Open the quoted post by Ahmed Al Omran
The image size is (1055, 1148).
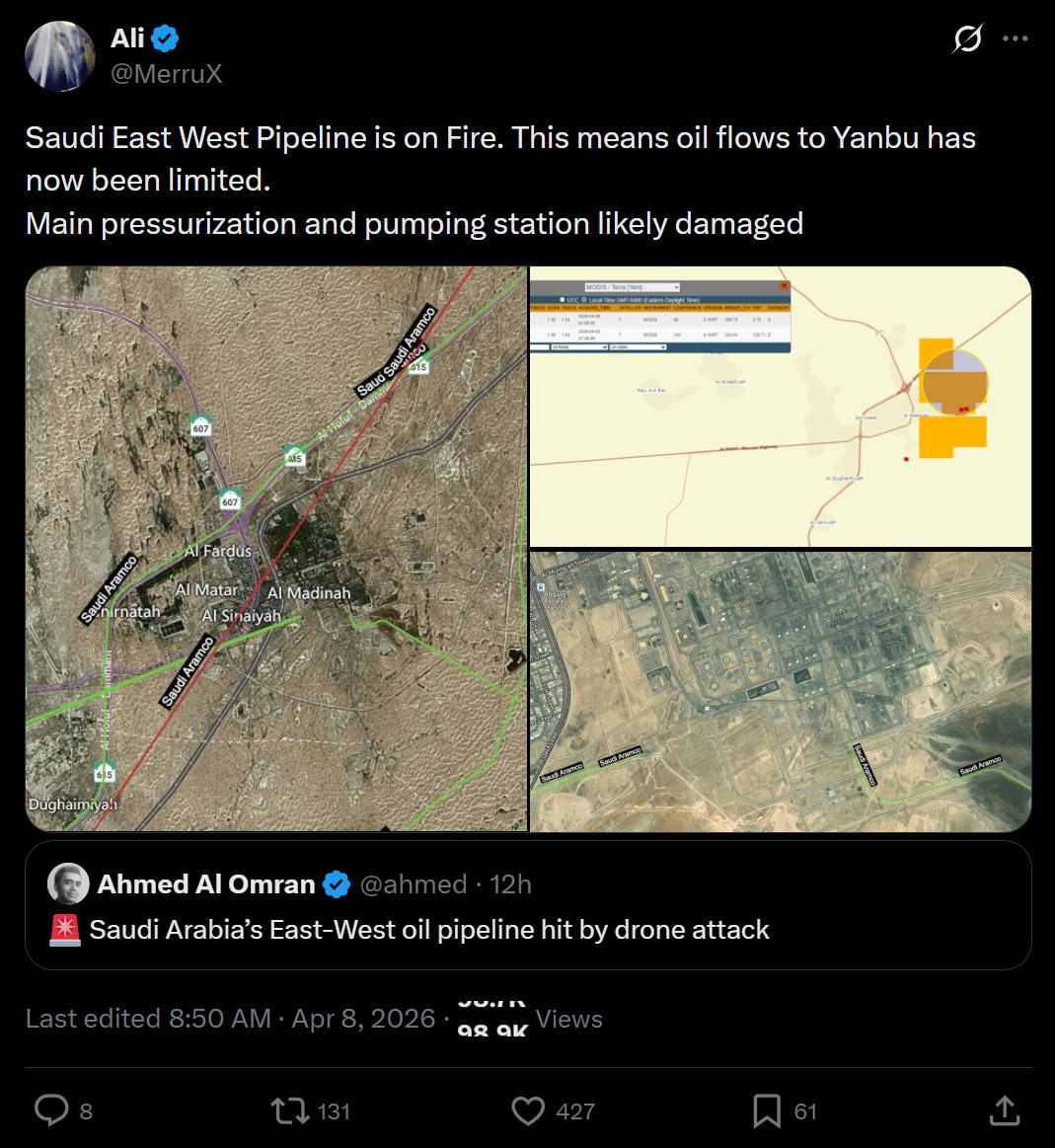click(x=528, y=905)
